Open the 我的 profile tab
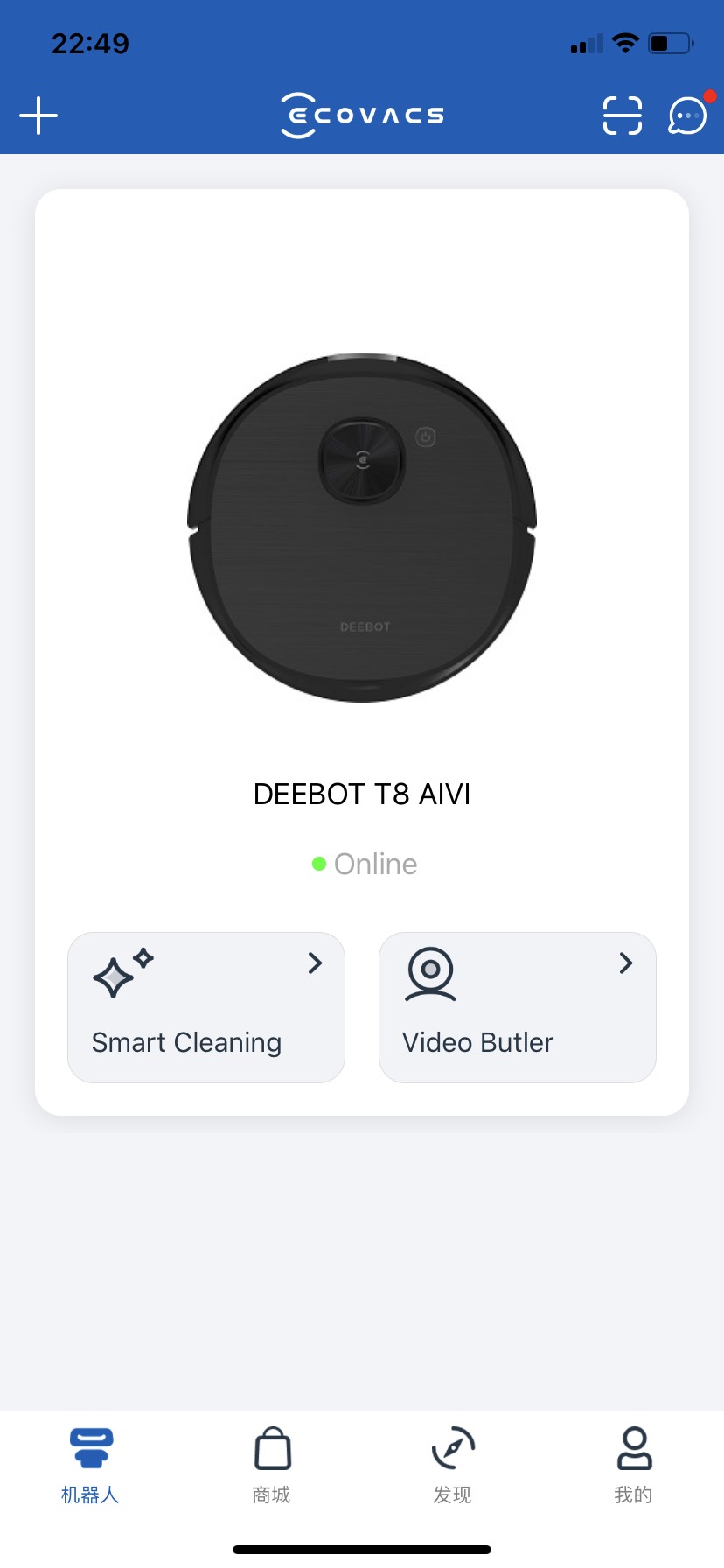 click(x=634, y=1465)
